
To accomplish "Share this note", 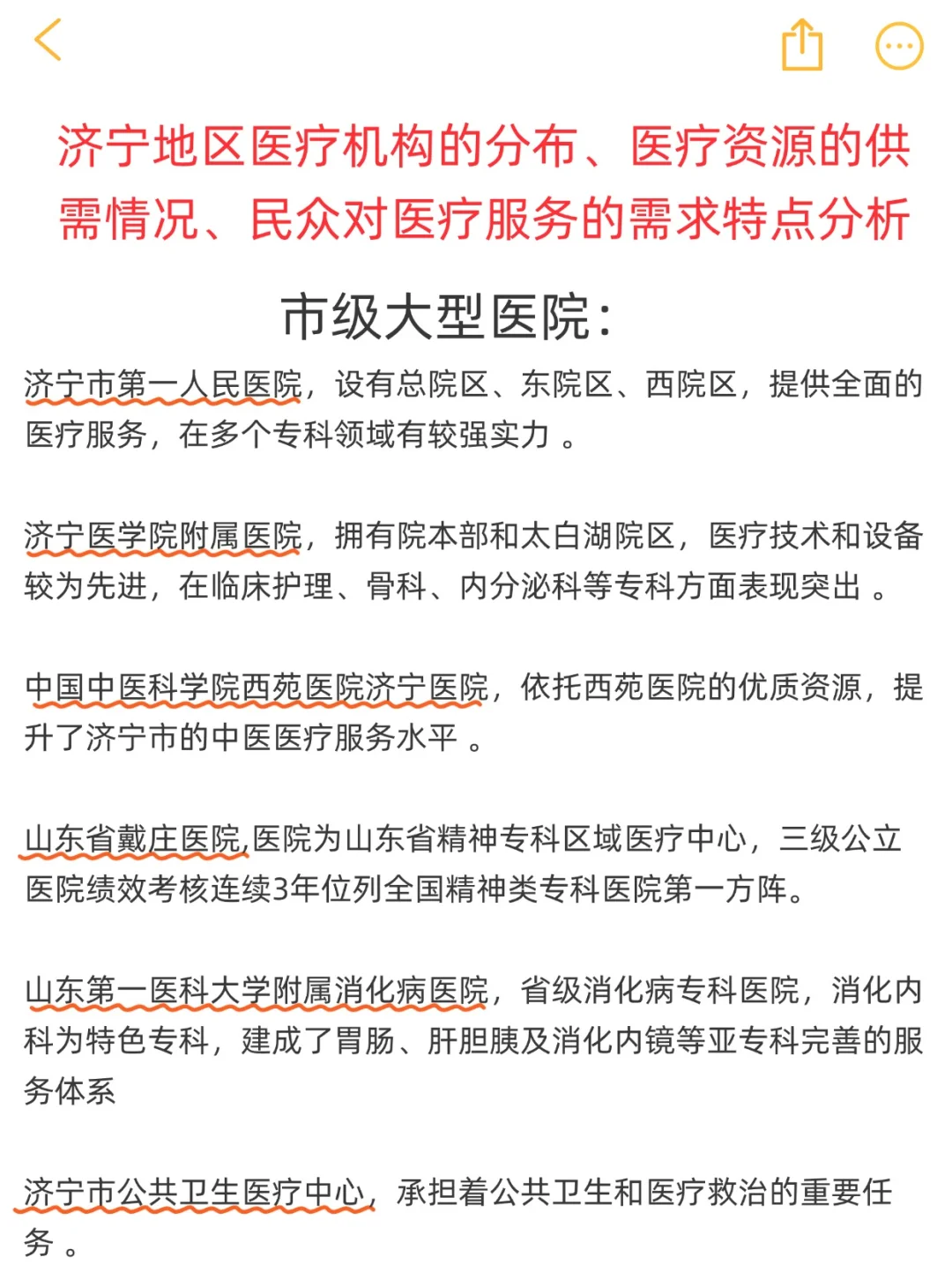I will pos(801,45).
